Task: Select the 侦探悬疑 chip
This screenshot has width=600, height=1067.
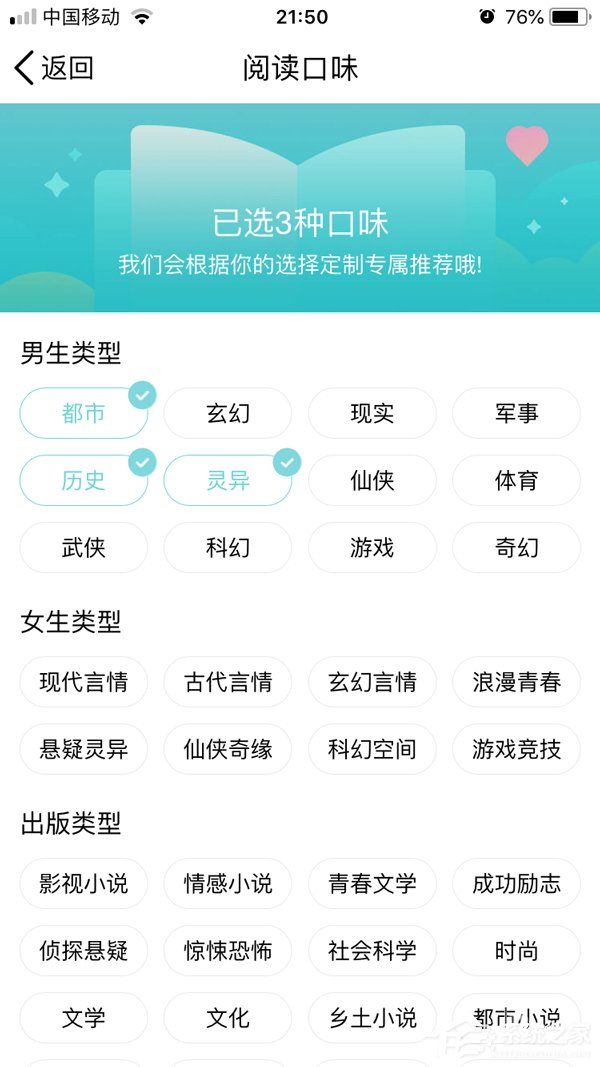Action: [x=84, y=951]
